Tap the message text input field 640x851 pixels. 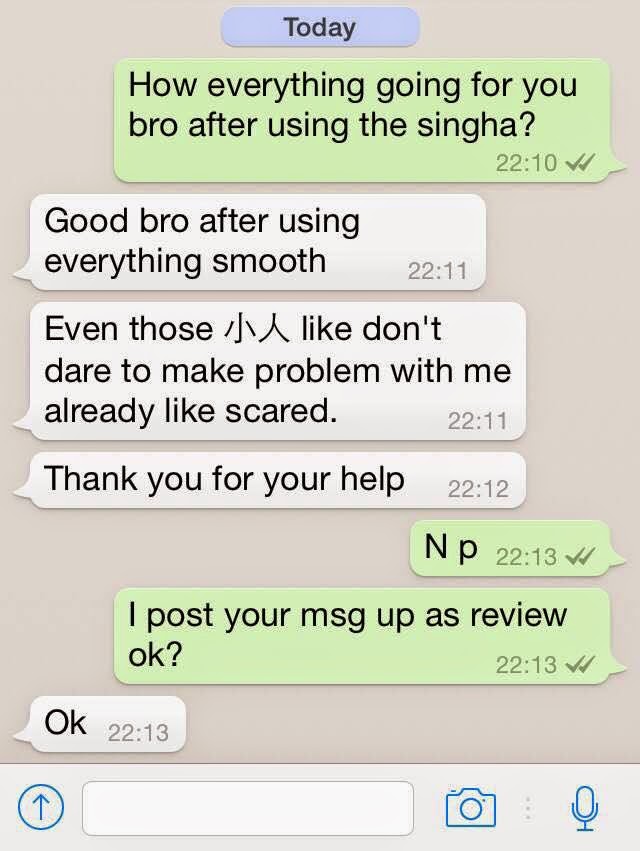tap(247, 808)
